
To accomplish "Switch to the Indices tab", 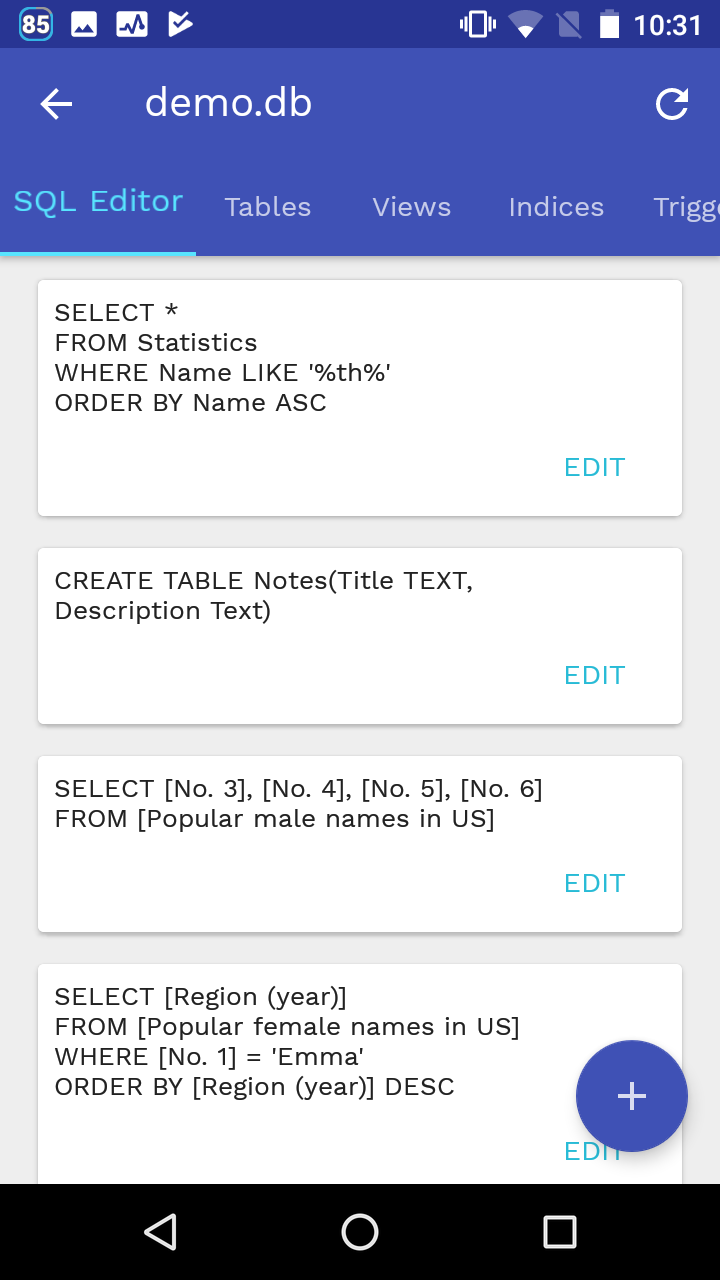I will coord(556,207).
